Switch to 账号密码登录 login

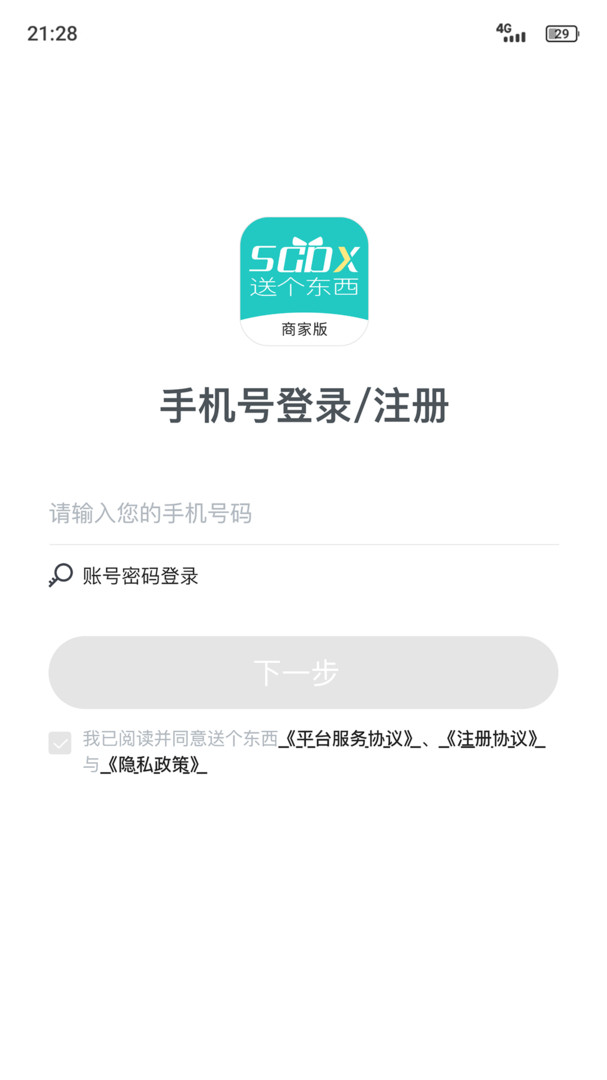point(140,576)
